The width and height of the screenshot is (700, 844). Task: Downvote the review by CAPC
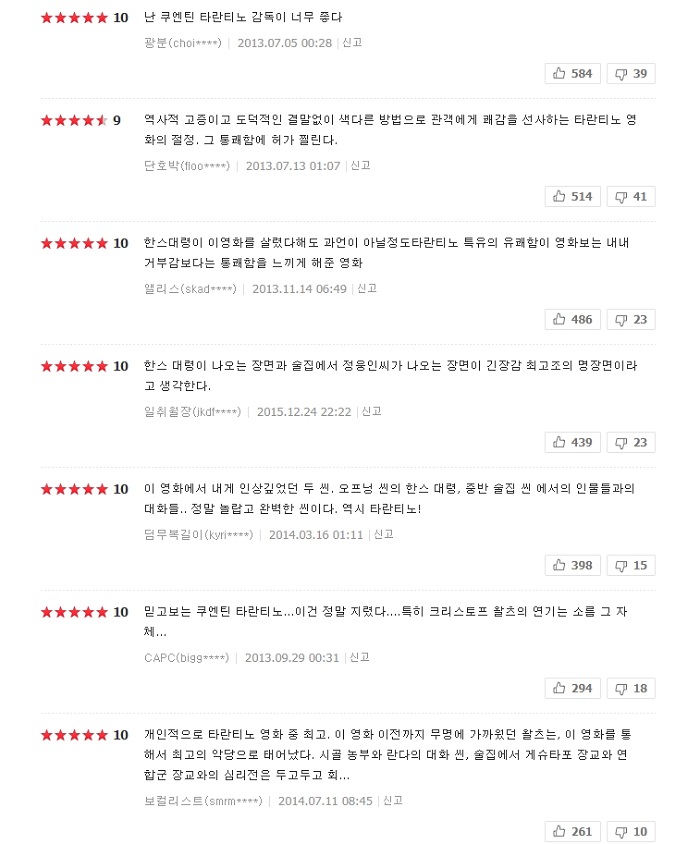631,688
